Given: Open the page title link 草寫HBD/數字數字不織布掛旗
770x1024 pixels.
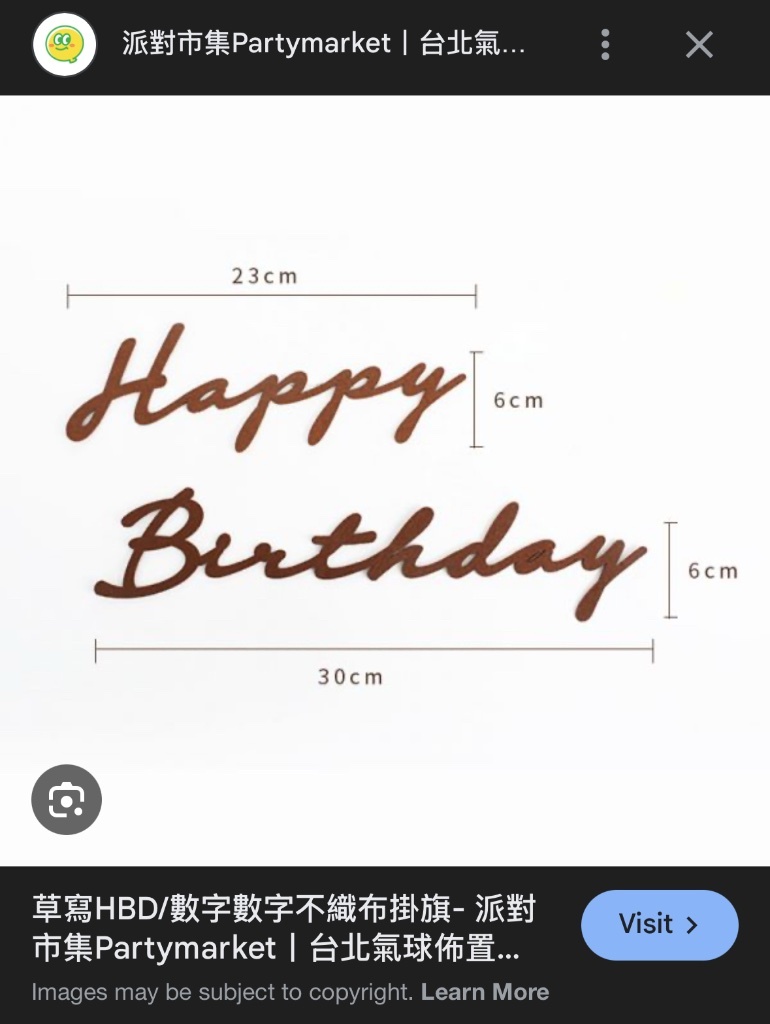Looking at the screenshot, I should pos(285,927).
